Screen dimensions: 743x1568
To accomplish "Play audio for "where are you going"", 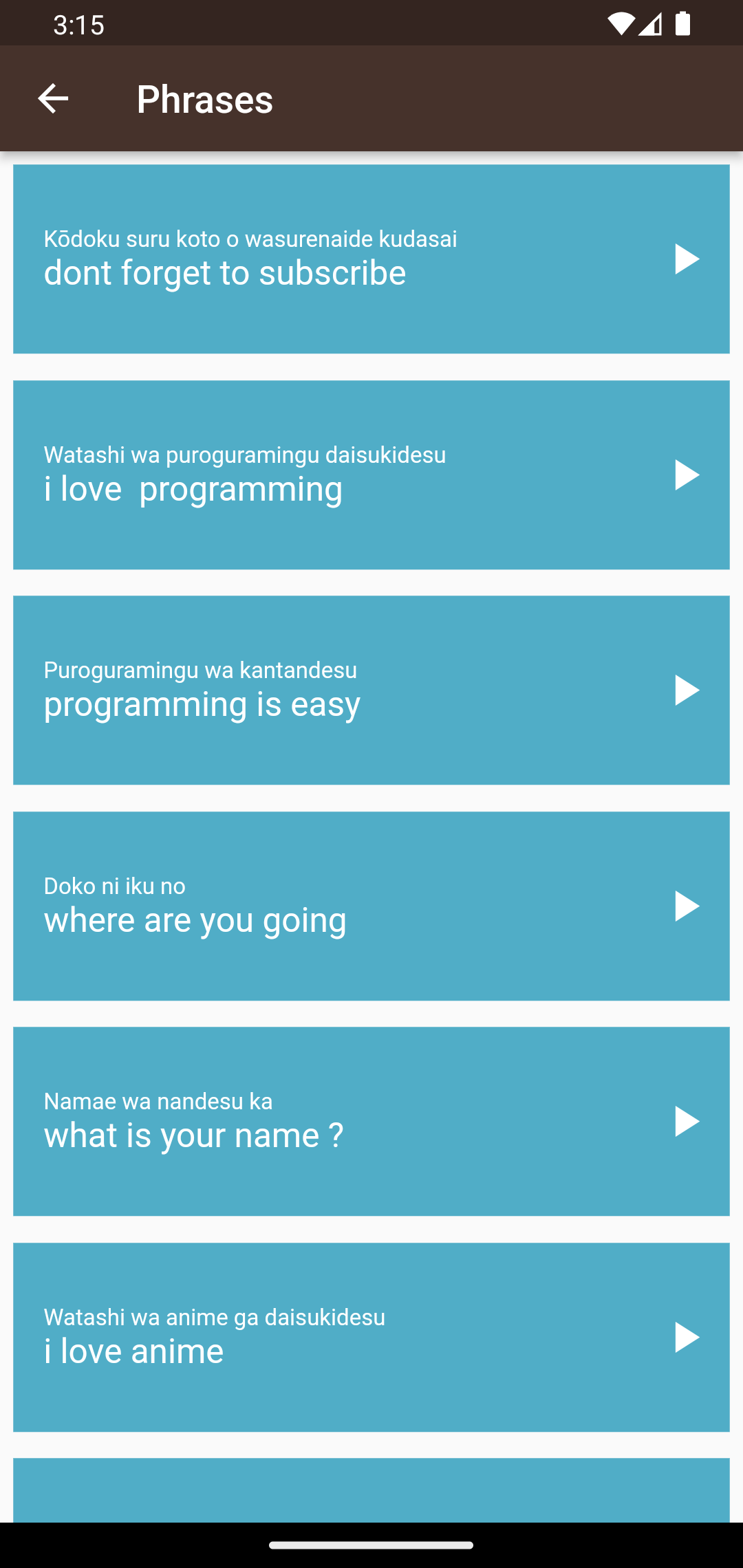I will (687, 905).
